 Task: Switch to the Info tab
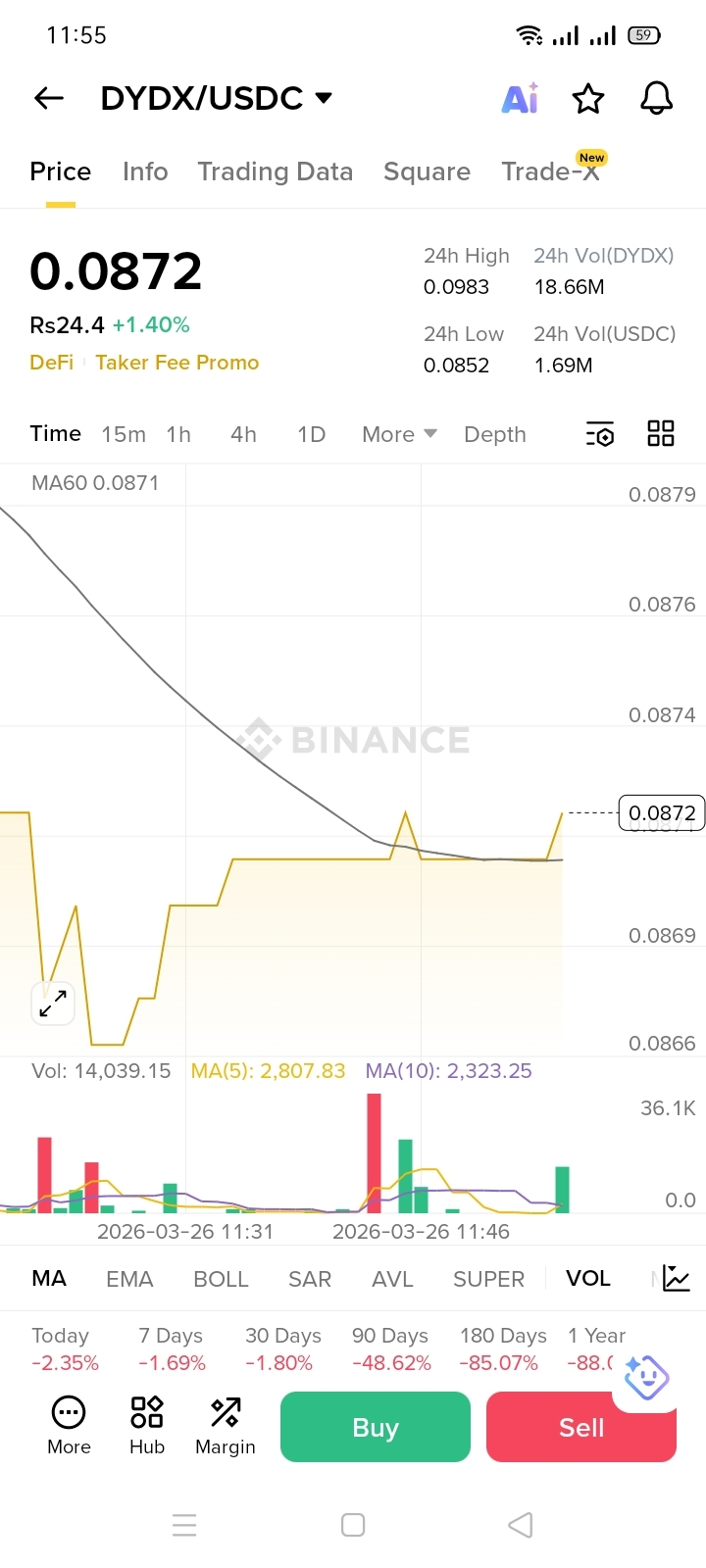(x=145, y=171)
